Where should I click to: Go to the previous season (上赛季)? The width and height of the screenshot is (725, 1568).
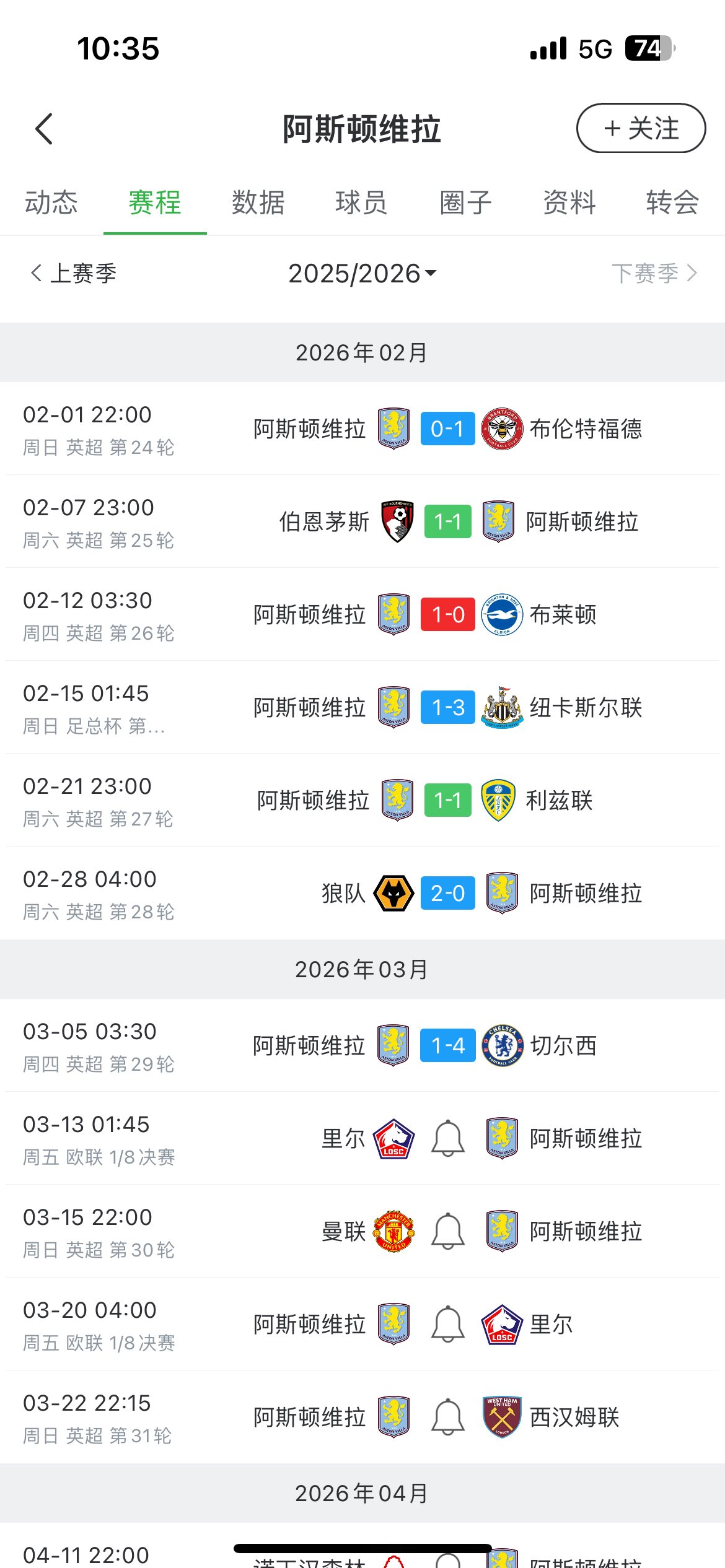[x=74, y=273]
